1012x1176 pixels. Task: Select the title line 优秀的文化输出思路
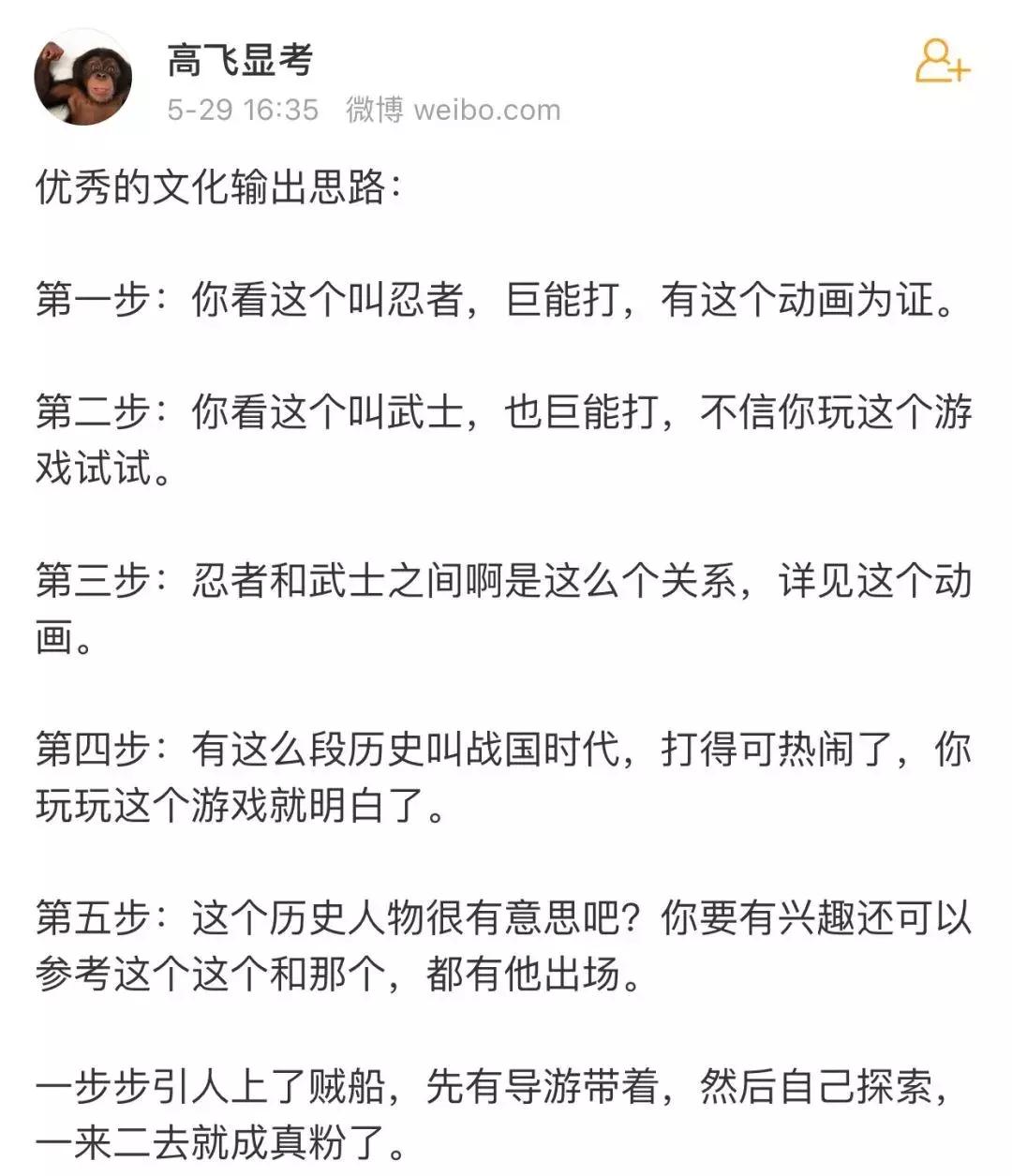coord(216,186)
